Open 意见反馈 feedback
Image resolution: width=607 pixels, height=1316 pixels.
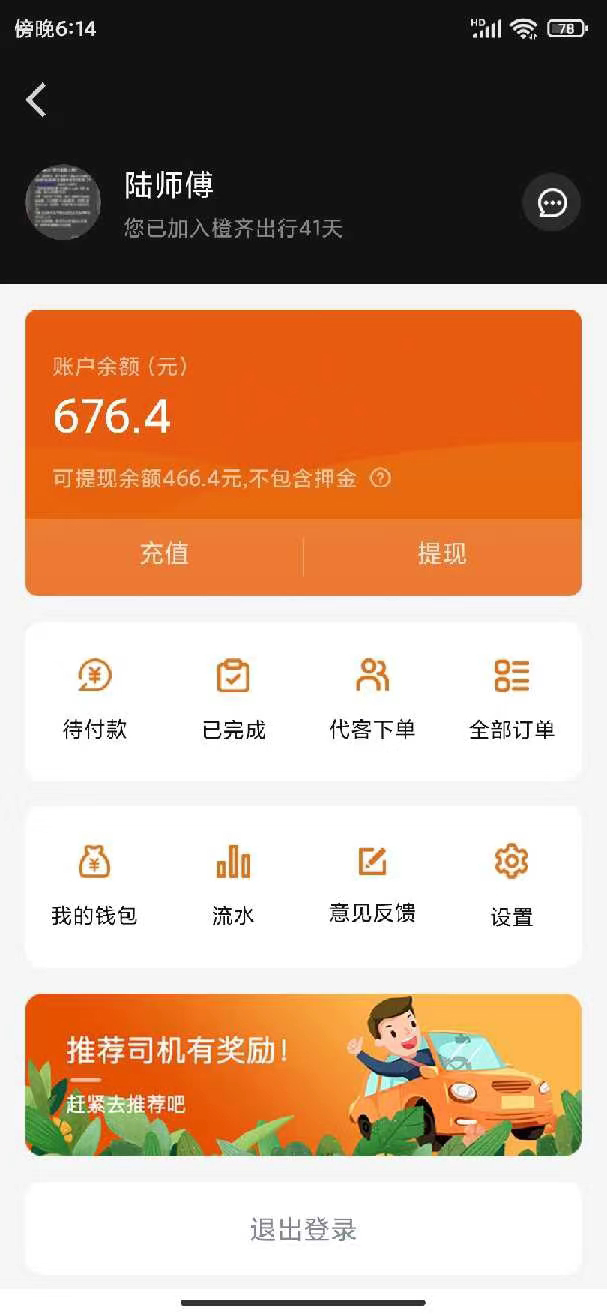(x=372, y=885)
